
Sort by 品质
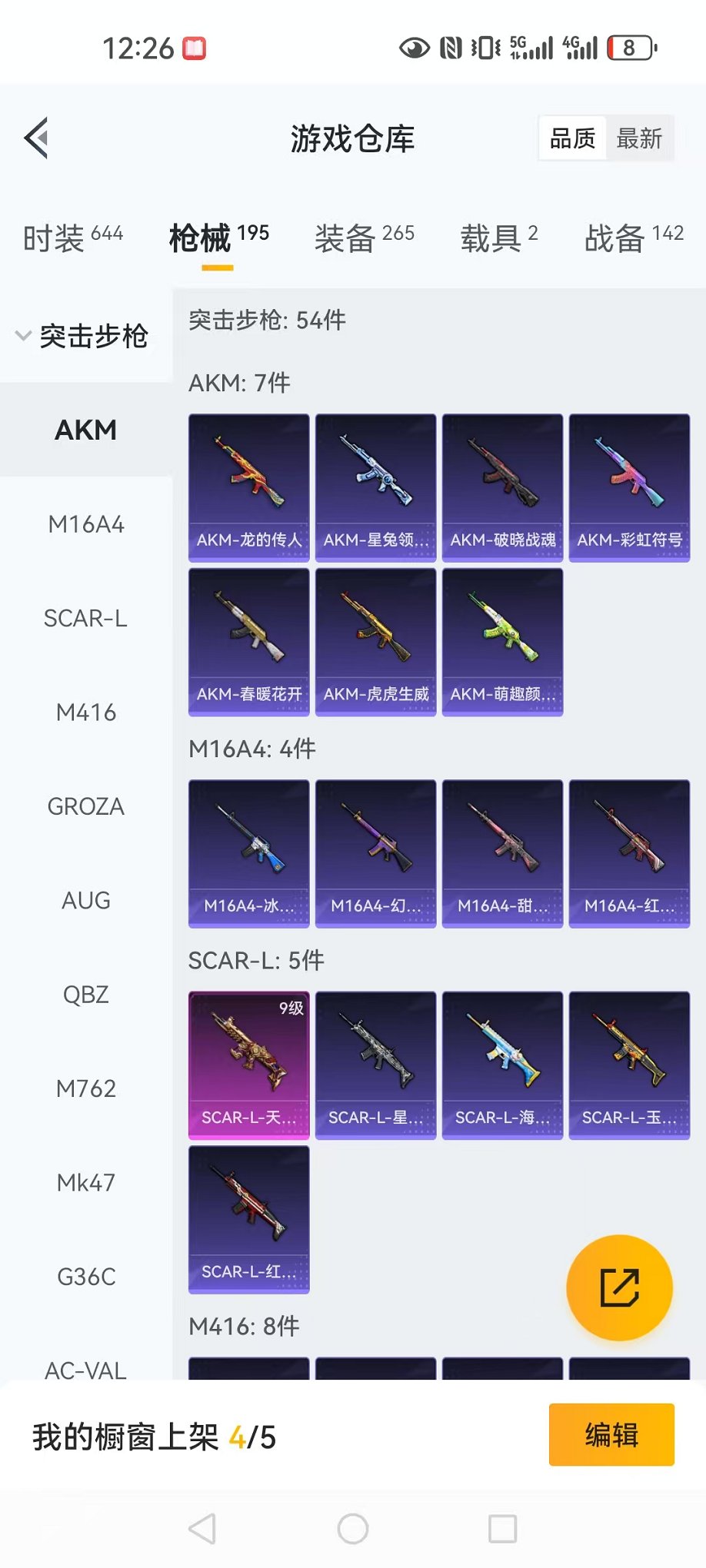point(573,139)
